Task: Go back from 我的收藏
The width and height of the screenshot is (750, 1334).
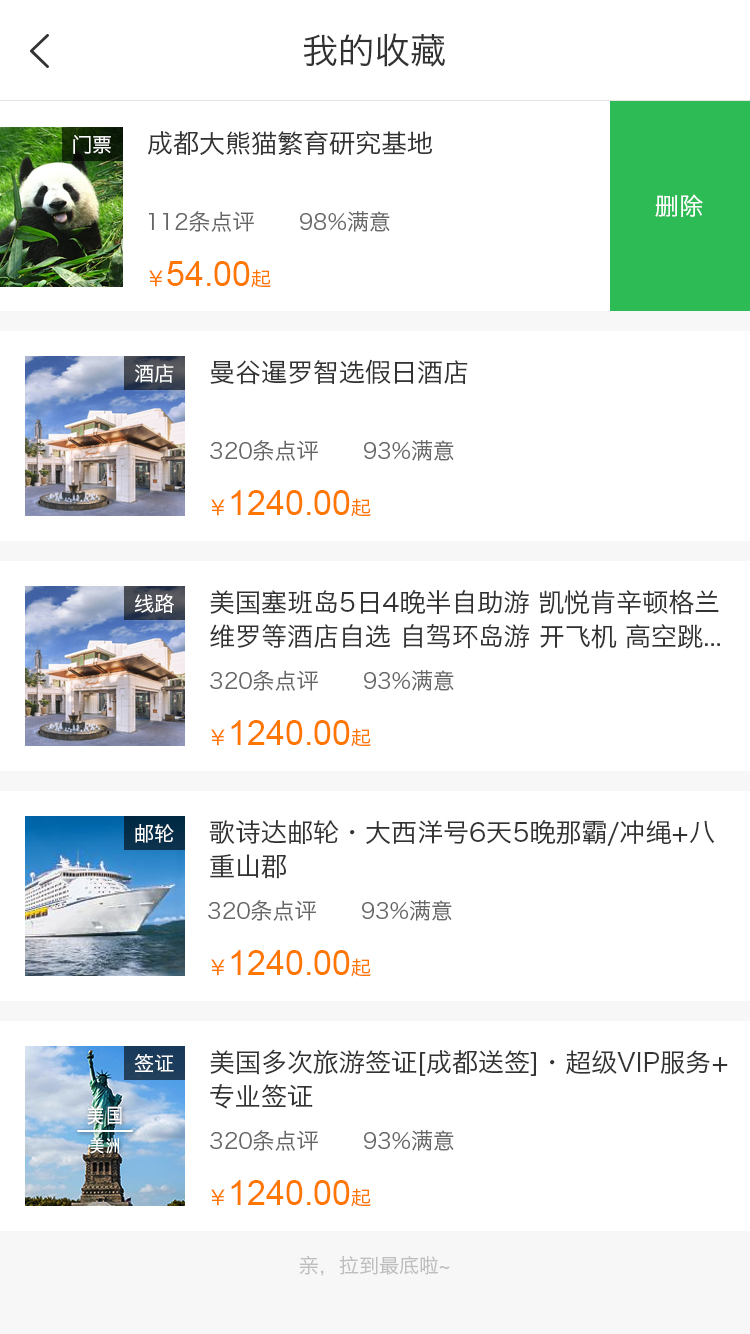Action: [40, 51]
